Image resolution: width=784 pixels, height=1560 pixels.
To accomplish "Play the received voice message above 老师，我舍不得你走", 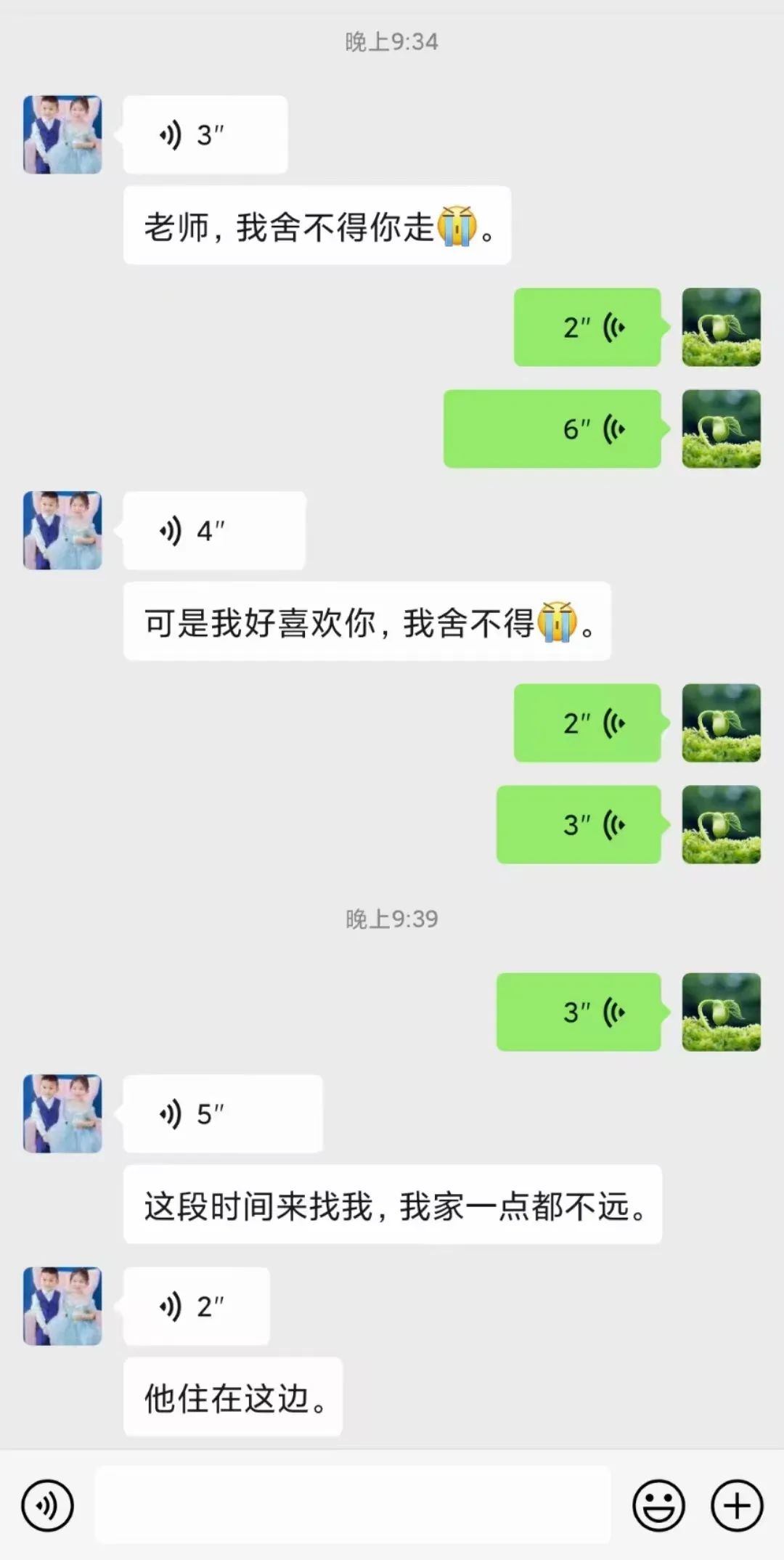I will click(x=205, y=135).
